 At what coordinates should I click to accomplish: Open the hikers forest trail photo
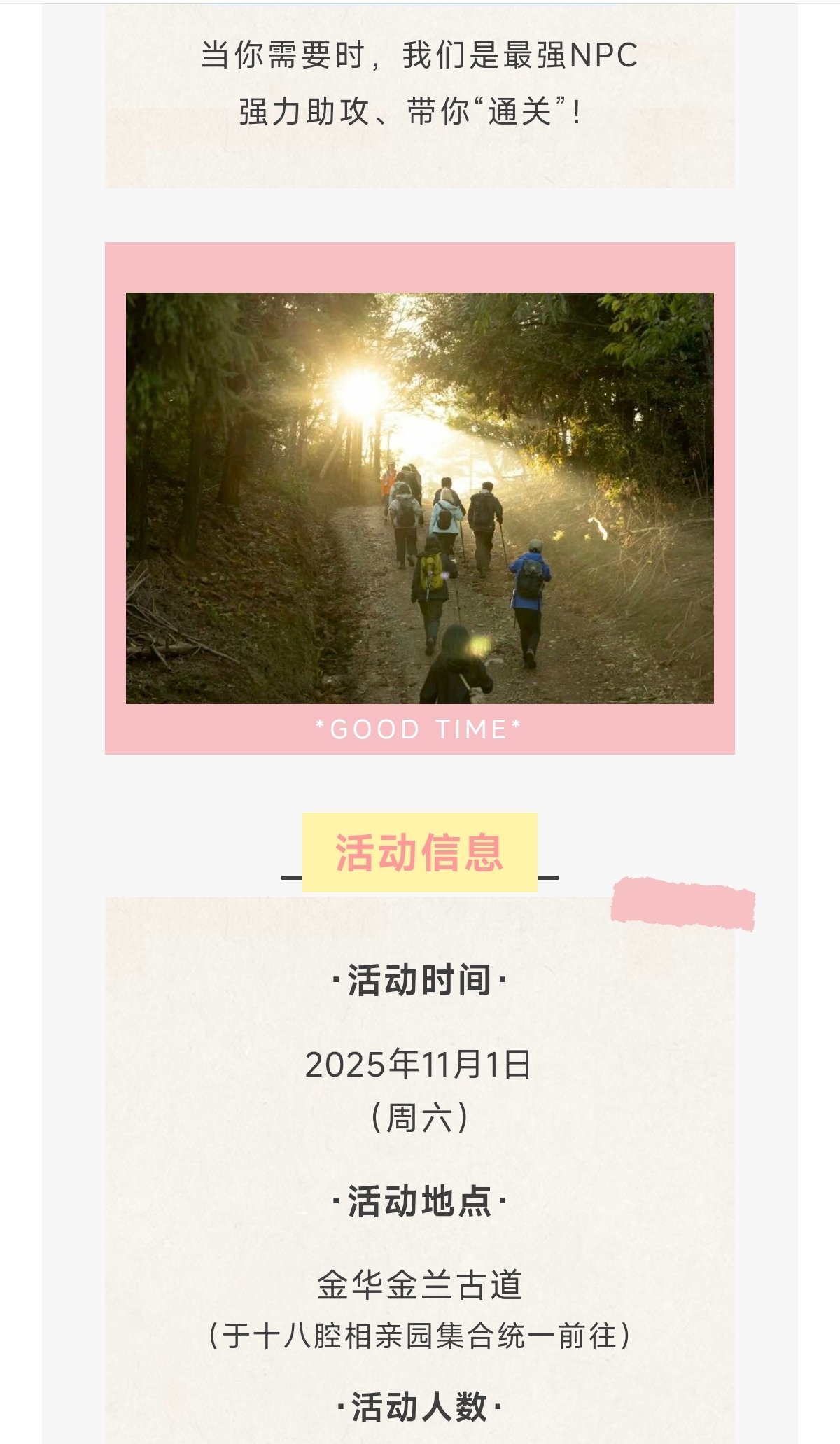420,498
